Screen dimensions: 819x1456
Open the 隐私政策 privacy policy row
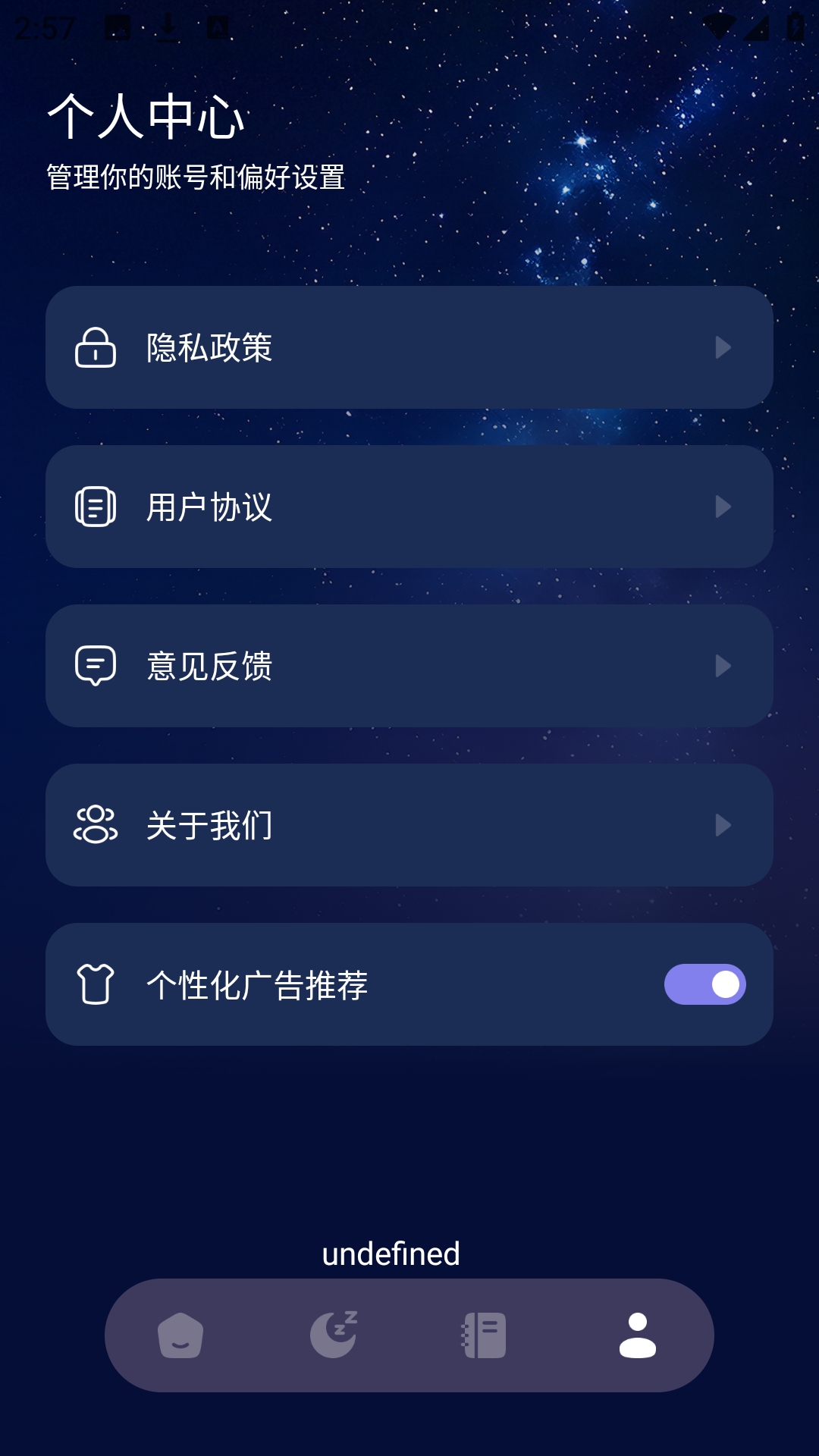(x=409, y=347)
